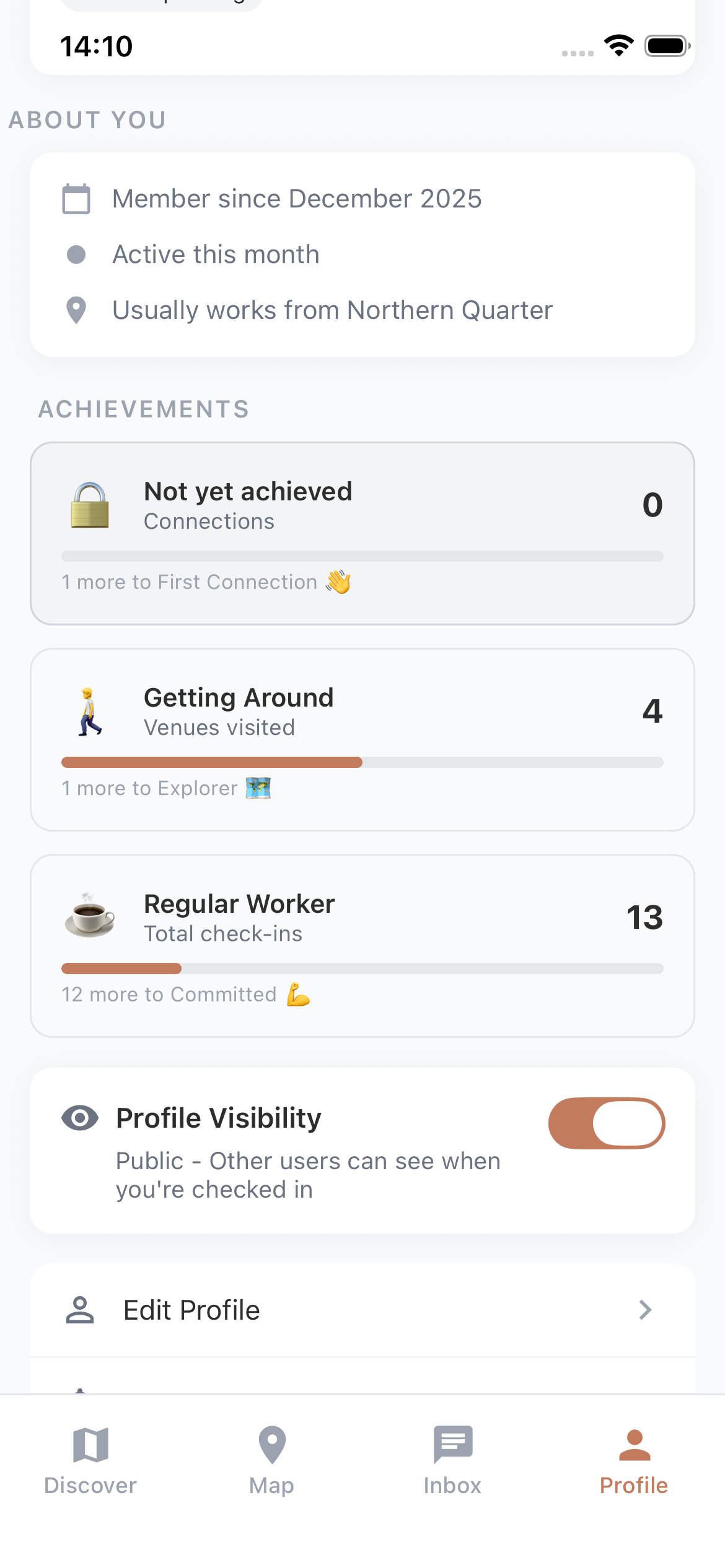The height and width of the screenshot is (1568, 725).
Task: Expand Edit Profile via its chevron
Action: coord(646,1310)
